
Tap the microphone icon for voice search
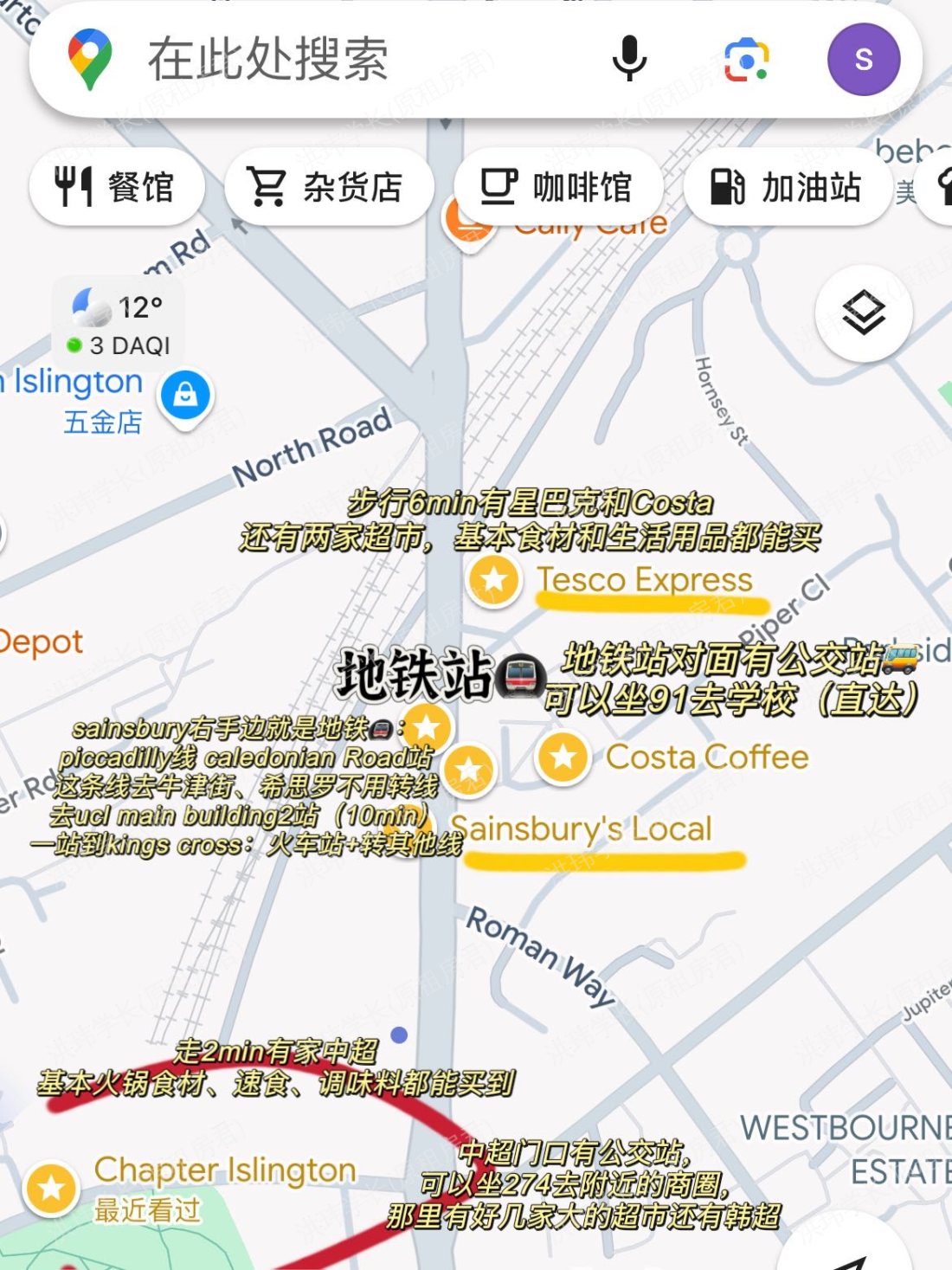(628, 59)
